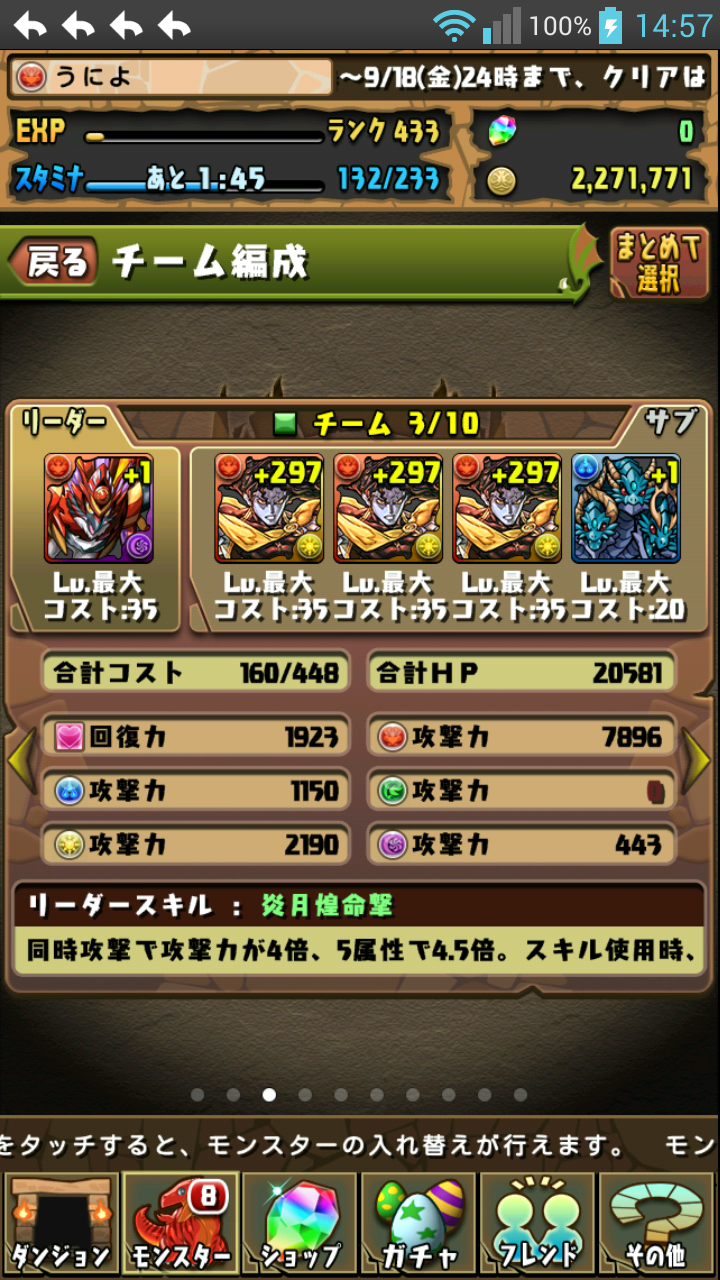The height and width of the screenshot is (1280, 720).
Task: Open the ダンジョン tab
Action: click(61, 1224)
